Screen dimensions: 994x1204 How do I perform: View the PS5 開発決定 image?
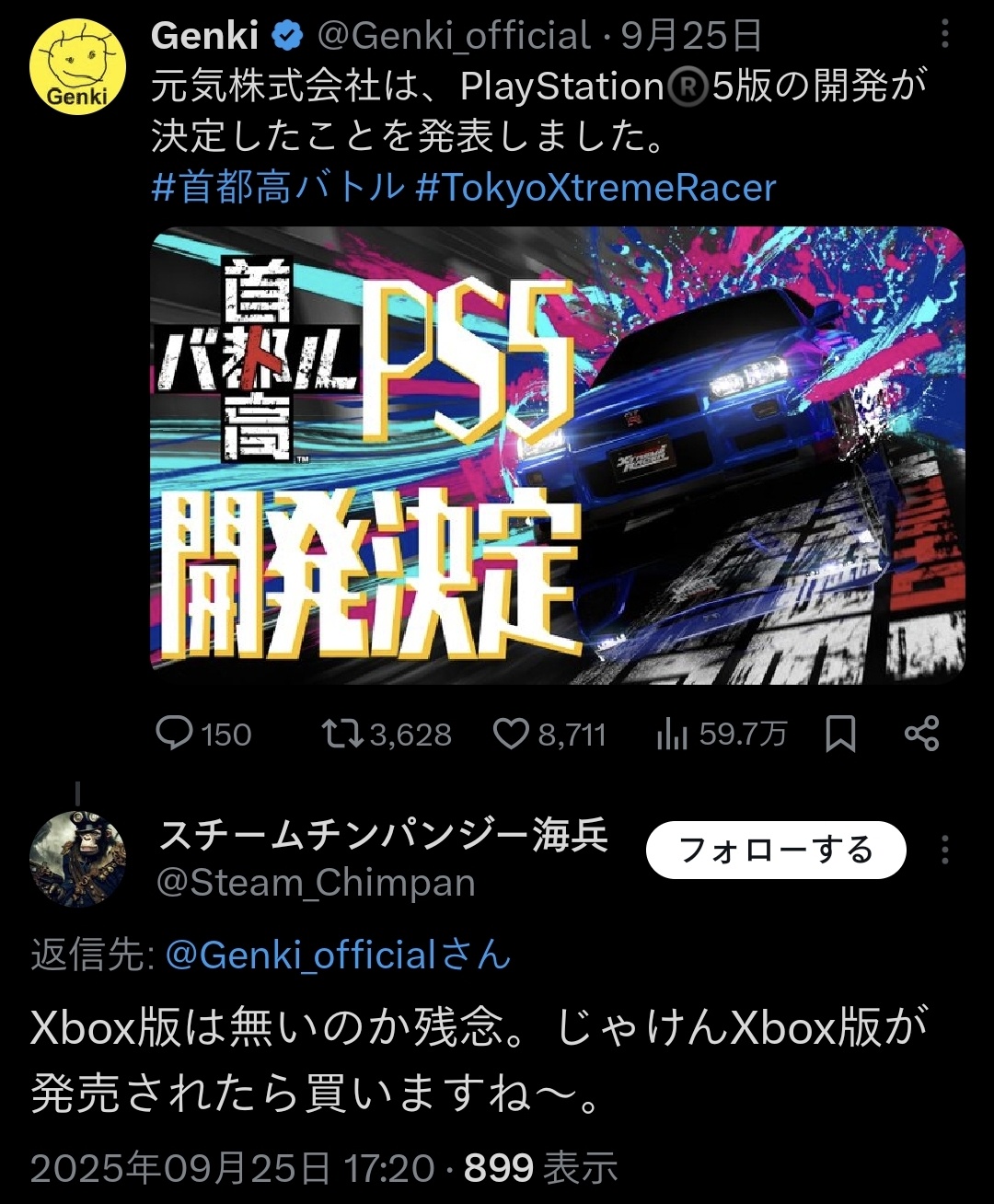[557, 455]
